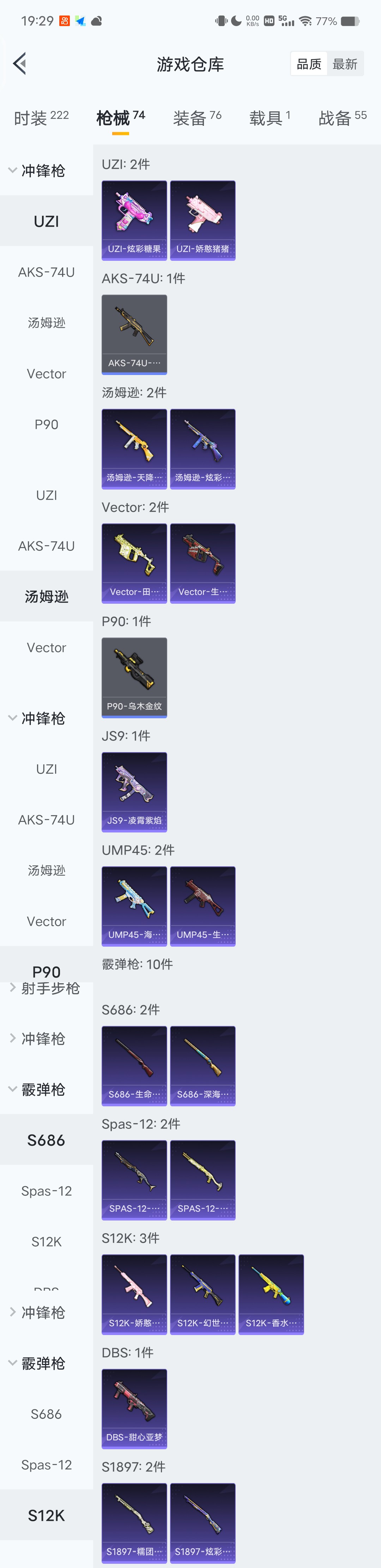Image resolution: width=381 pixels, height=1568 pixels.
Task: Open the S1897-糯团 skin tile
Action: point(134,1522)
